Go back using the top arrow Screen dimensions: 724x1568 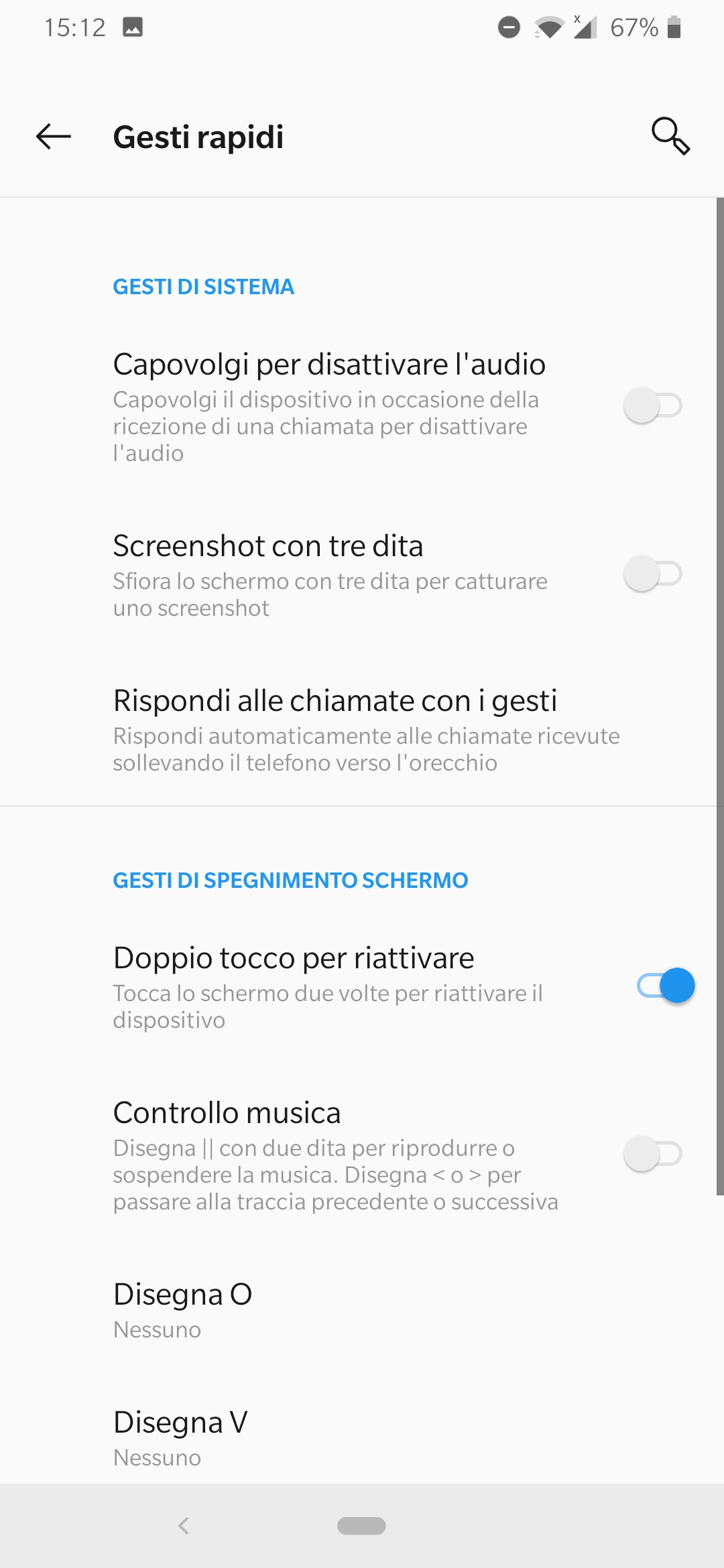point(54,137)
